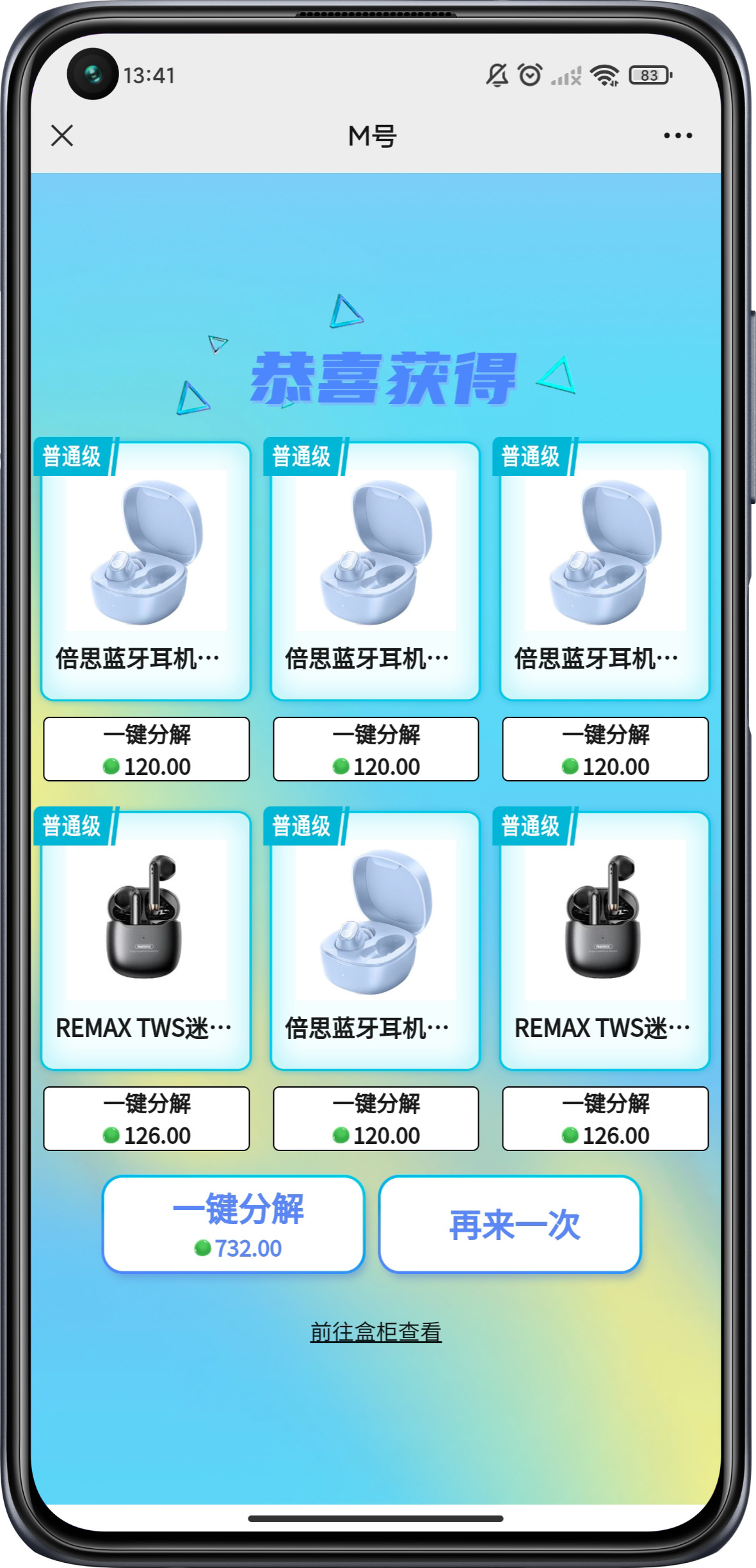Decompose the bottom-middle 倍思蓝牙耳机 for 120.00
756x1568 pixels.
pos(376,1118)
